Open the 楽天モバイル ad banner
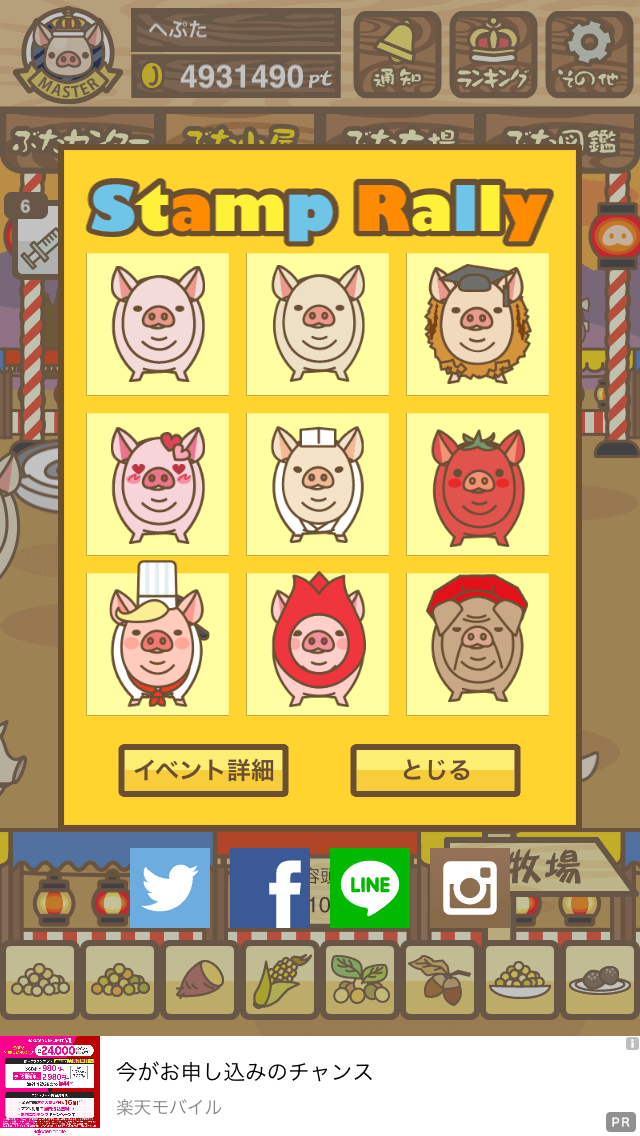640x1136 pixels. (320, 1085)
